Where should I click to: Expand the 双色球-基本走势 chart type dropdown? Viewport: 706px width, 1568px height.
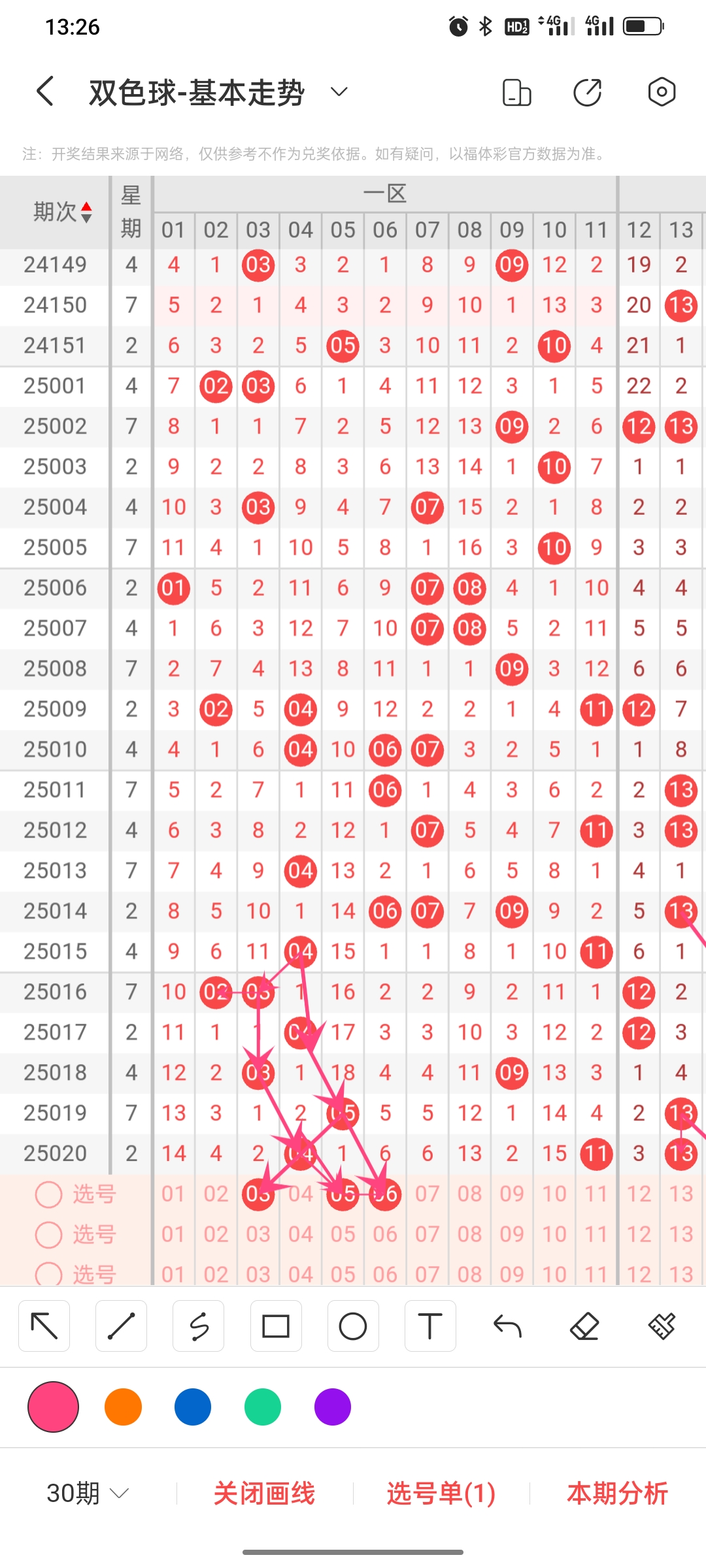pyautogui.click(x=339, y=91)
